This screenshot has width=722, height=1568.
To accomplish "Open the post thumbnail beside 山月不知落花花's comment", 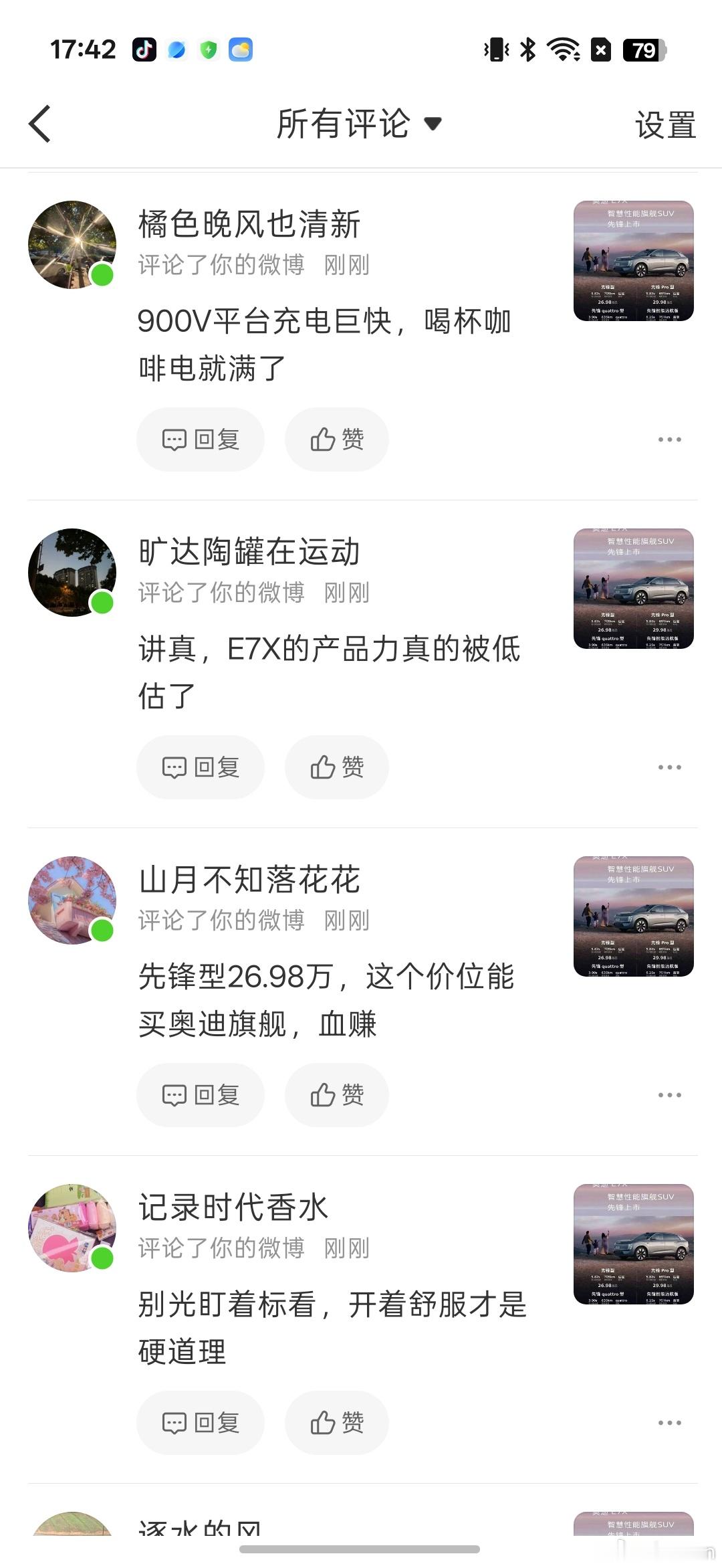I will pyautogui.click(x=634, y=916).
